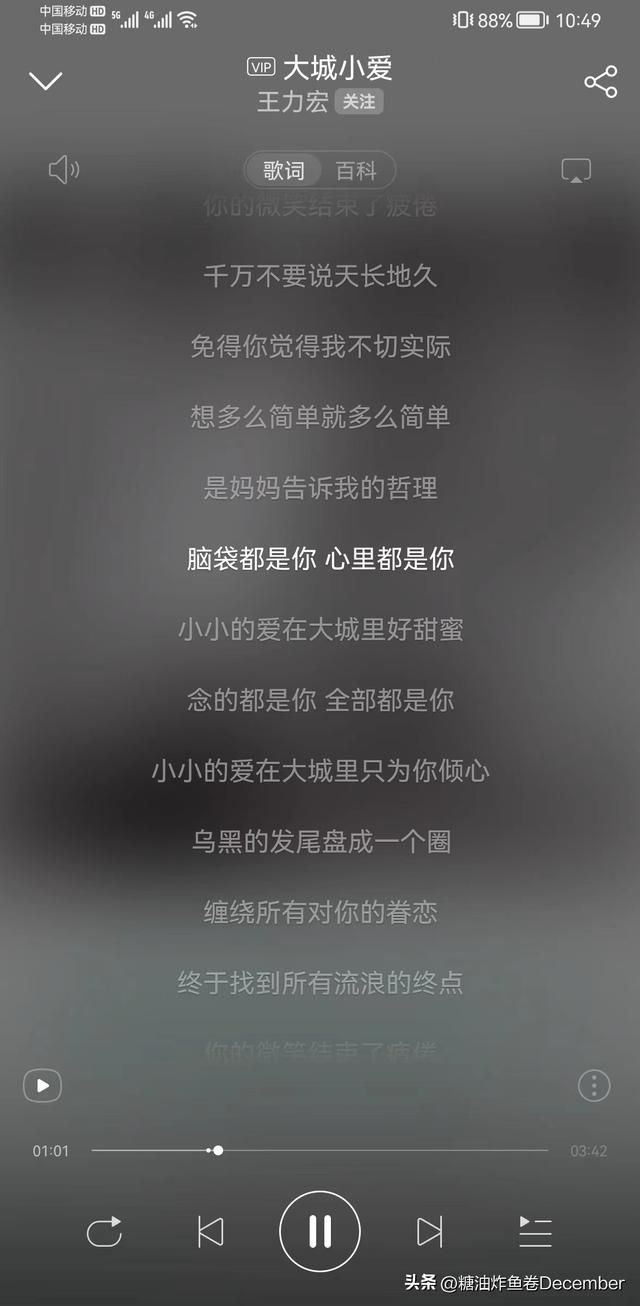Skip to the previous track
This screenshot has width=640, height=1306.
pos(210,1231)
